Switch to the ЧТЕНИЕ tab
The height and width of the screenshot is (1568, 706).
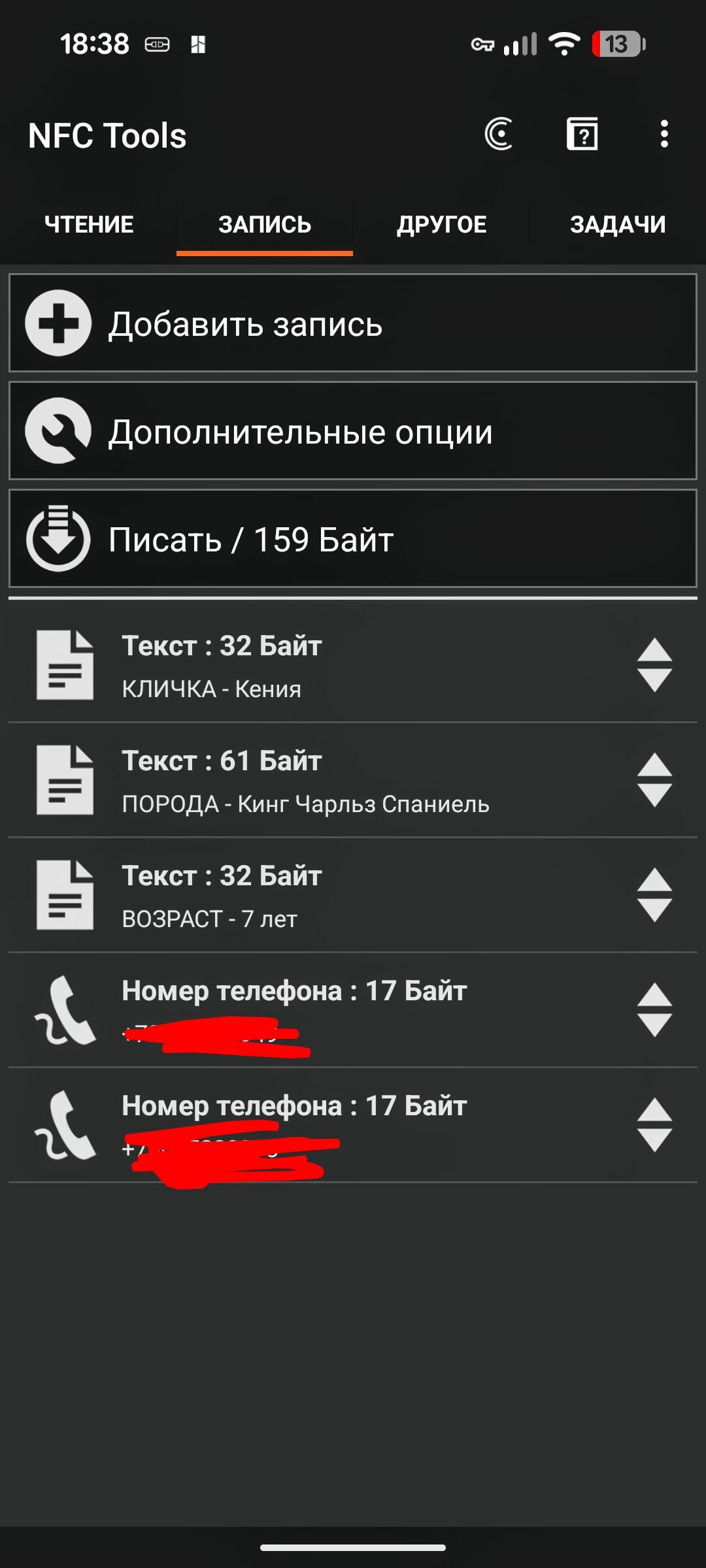89,225
